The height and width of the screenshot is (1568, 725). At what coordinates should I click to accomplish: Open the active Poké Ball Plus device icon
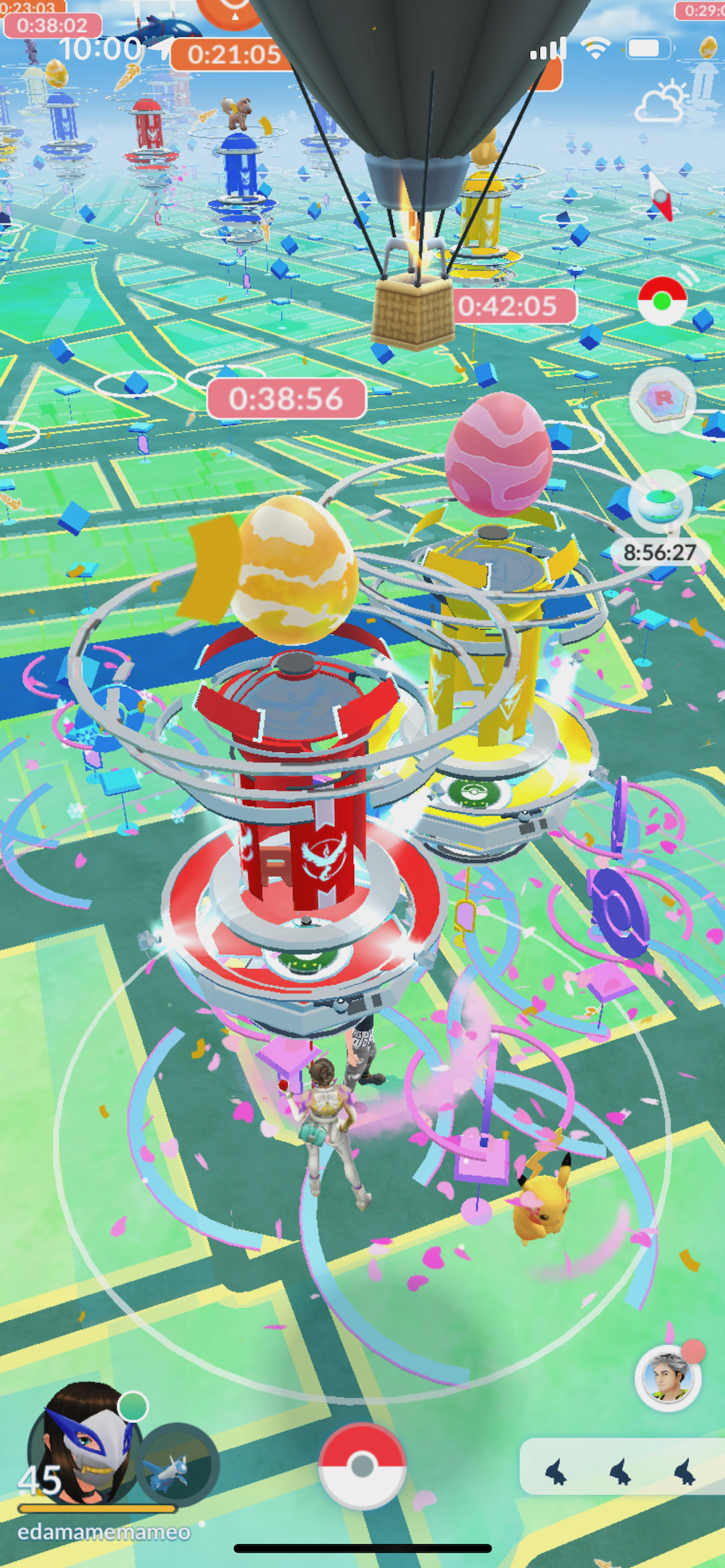662,301
